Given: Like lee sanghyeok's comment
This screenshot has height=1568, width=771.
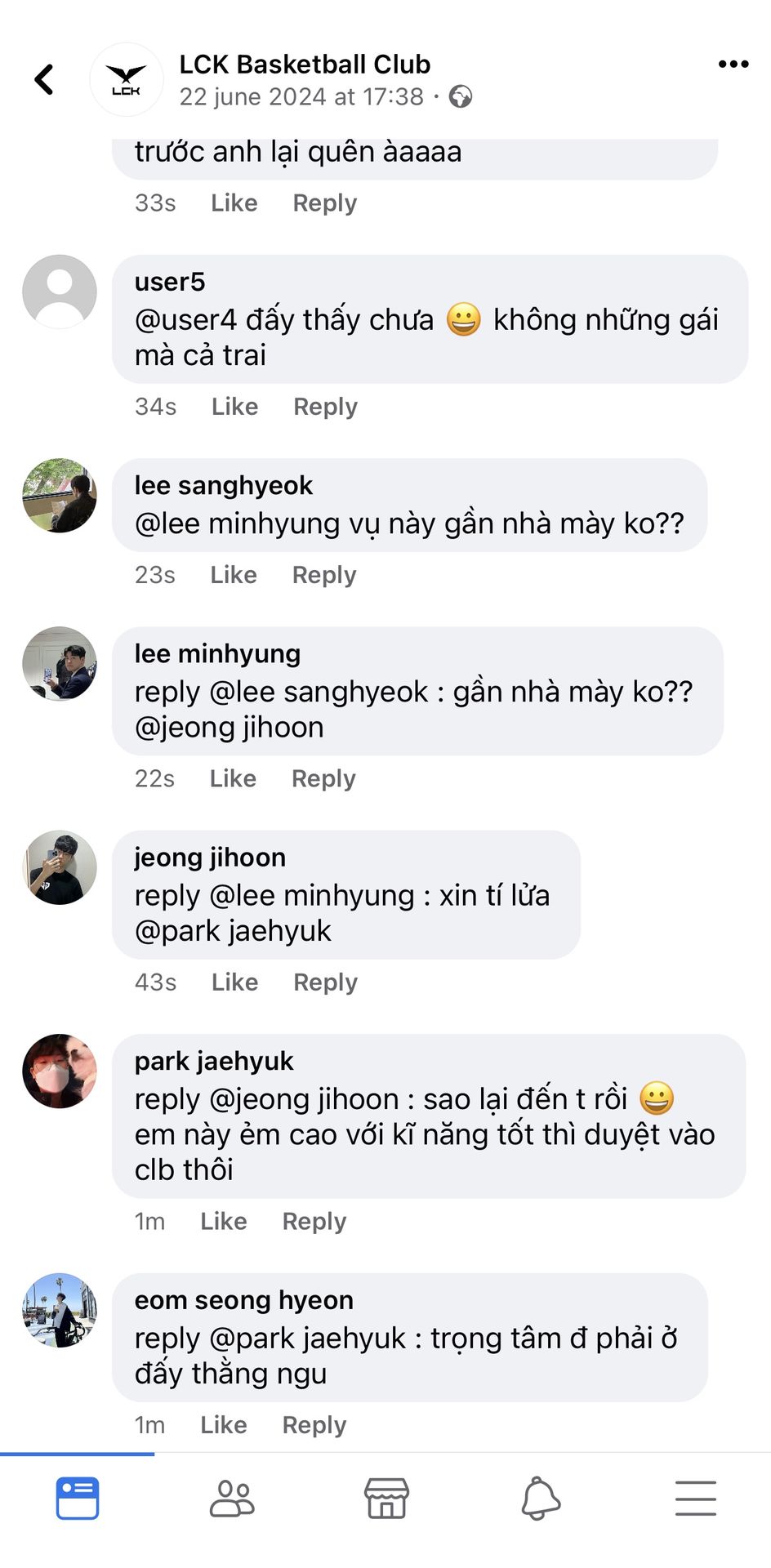Looking at the screenshot, I should click(x=234, y=575).
